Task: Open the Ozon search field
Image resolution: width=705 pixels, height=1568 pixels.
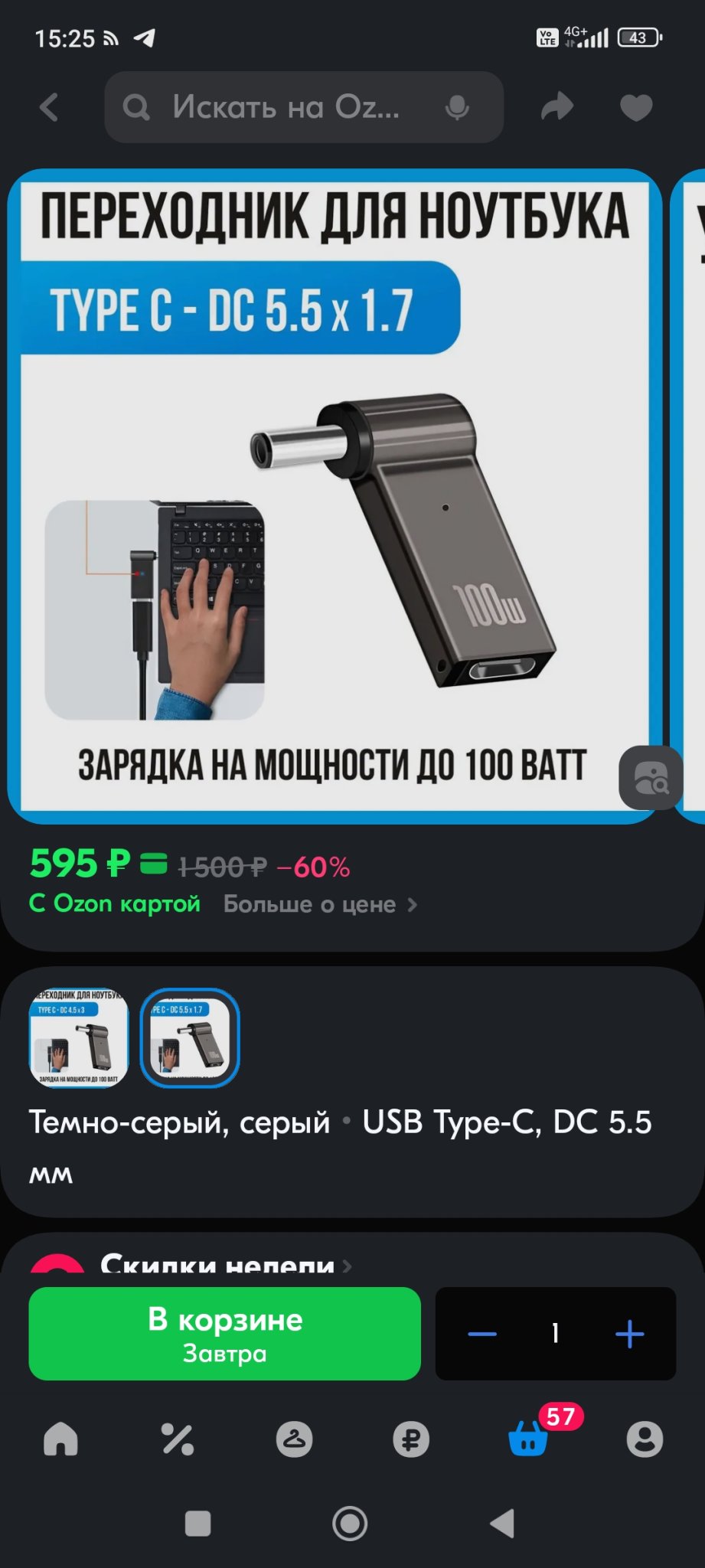Action: pyautogui.click(x=287, y=108)
